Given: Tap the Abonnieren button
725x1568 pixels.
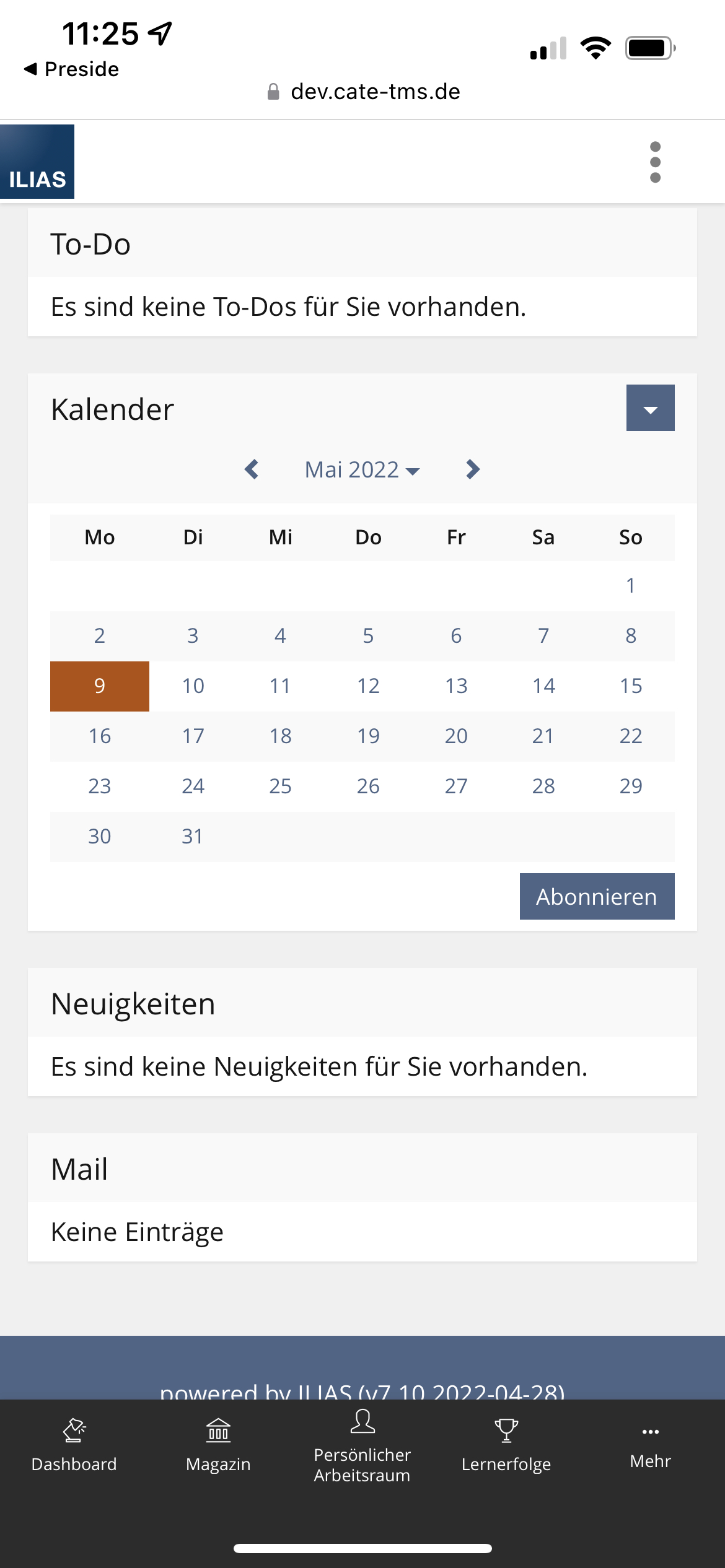Looking at the screenshot, I should (x=597, y=896).
